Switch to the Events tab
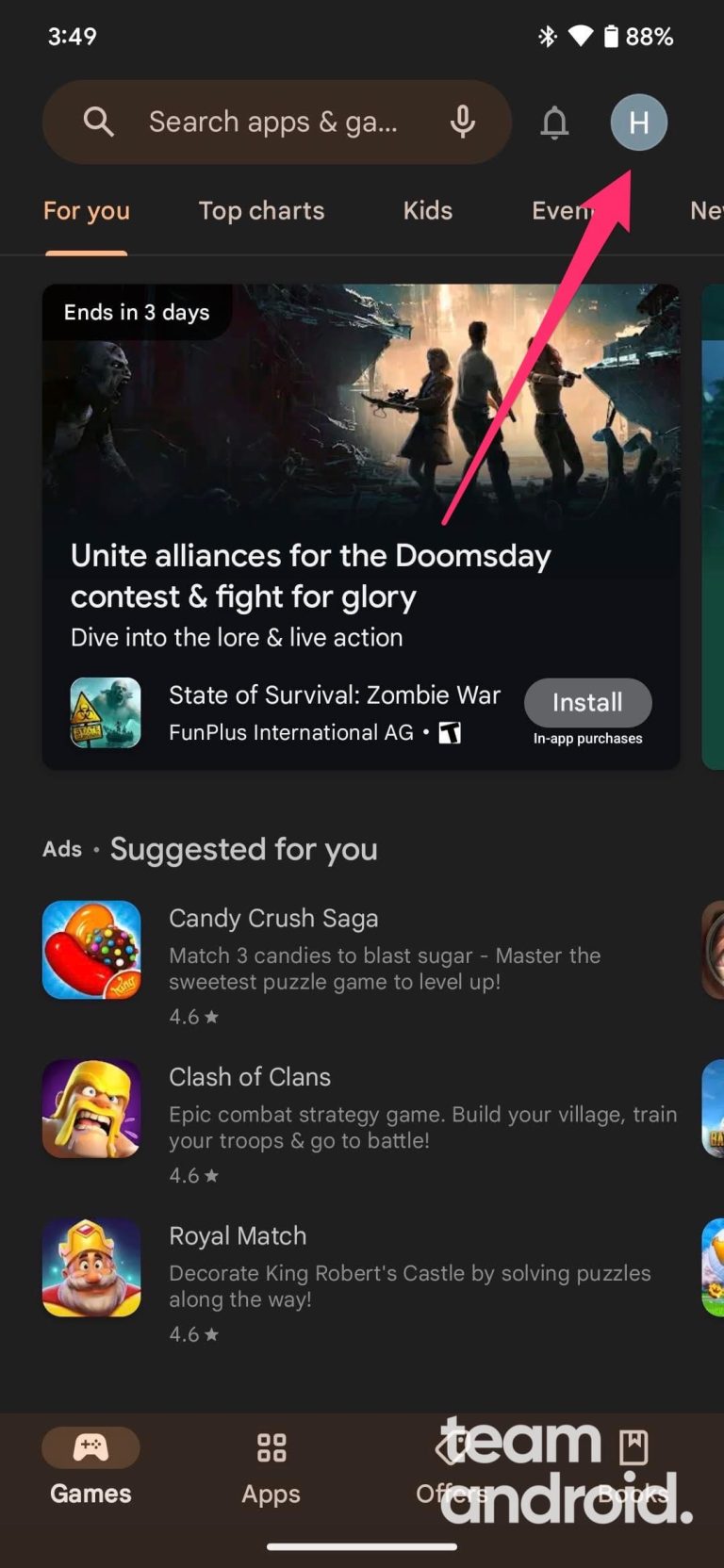The height and width of the screenshot is (1568, 724). (x=563, y=211)
